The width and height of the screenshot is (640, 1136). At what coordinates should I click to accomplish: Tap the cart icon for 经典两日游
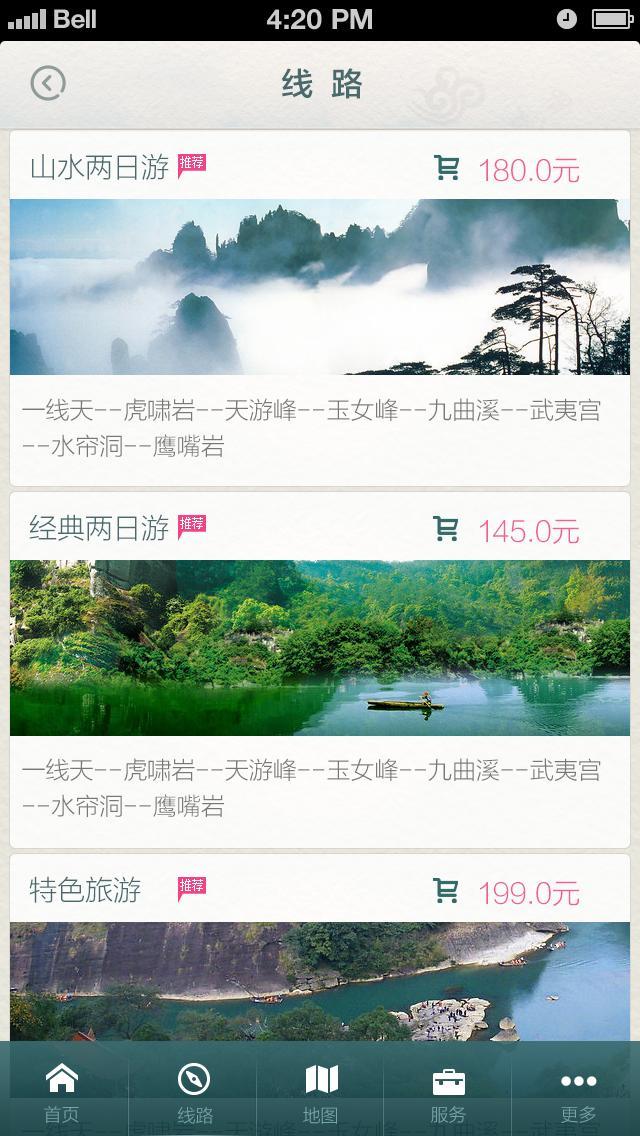tap(447, 528)
